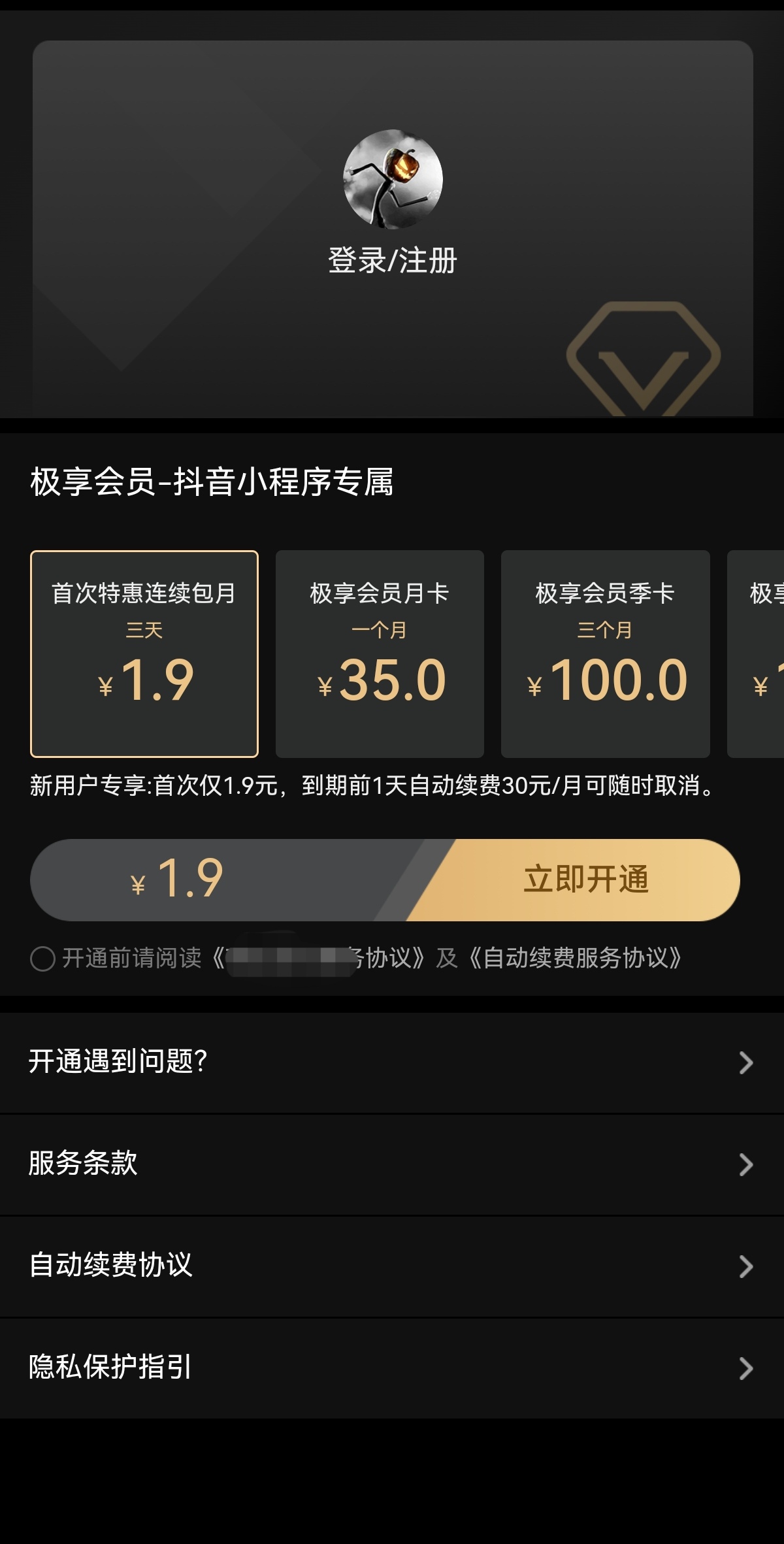Tap the profile avatar to log in
Image resolution: width=784 pixels, height=1544 pixels.
coord(393,179)
